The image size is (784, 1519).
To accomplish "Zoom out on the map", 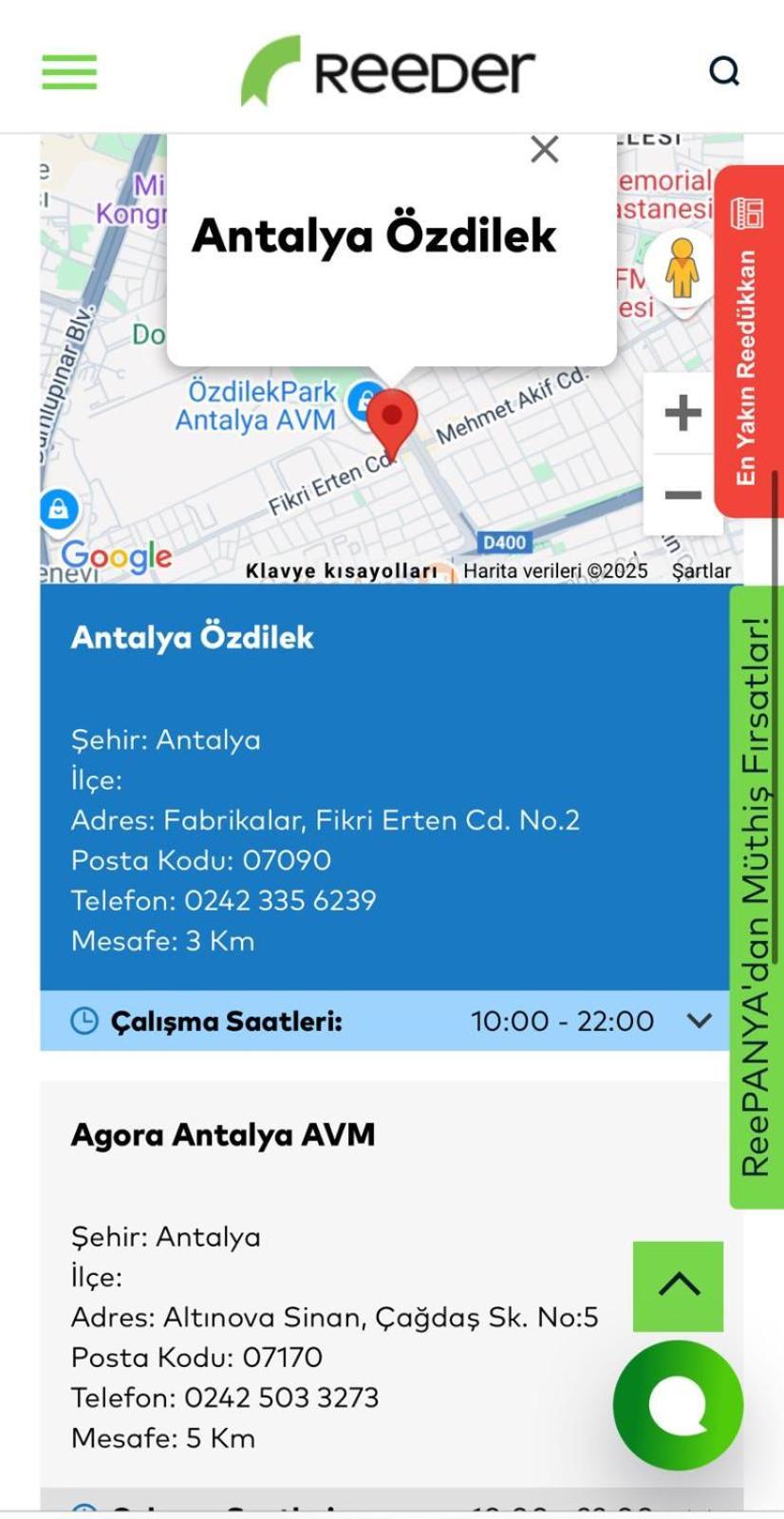I will [x=682, y=495].
